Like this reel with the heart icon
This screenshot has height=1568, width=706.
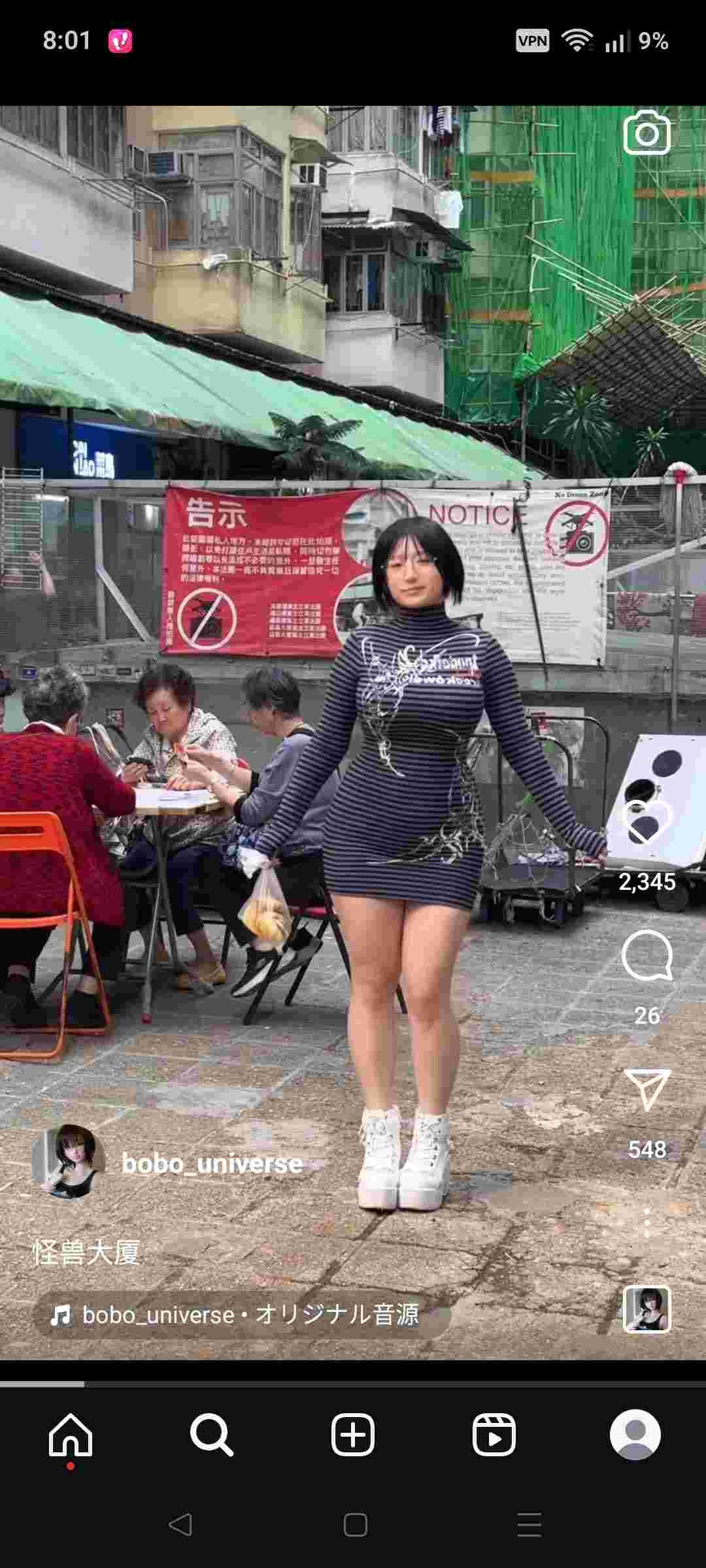[x=647, y=822]
